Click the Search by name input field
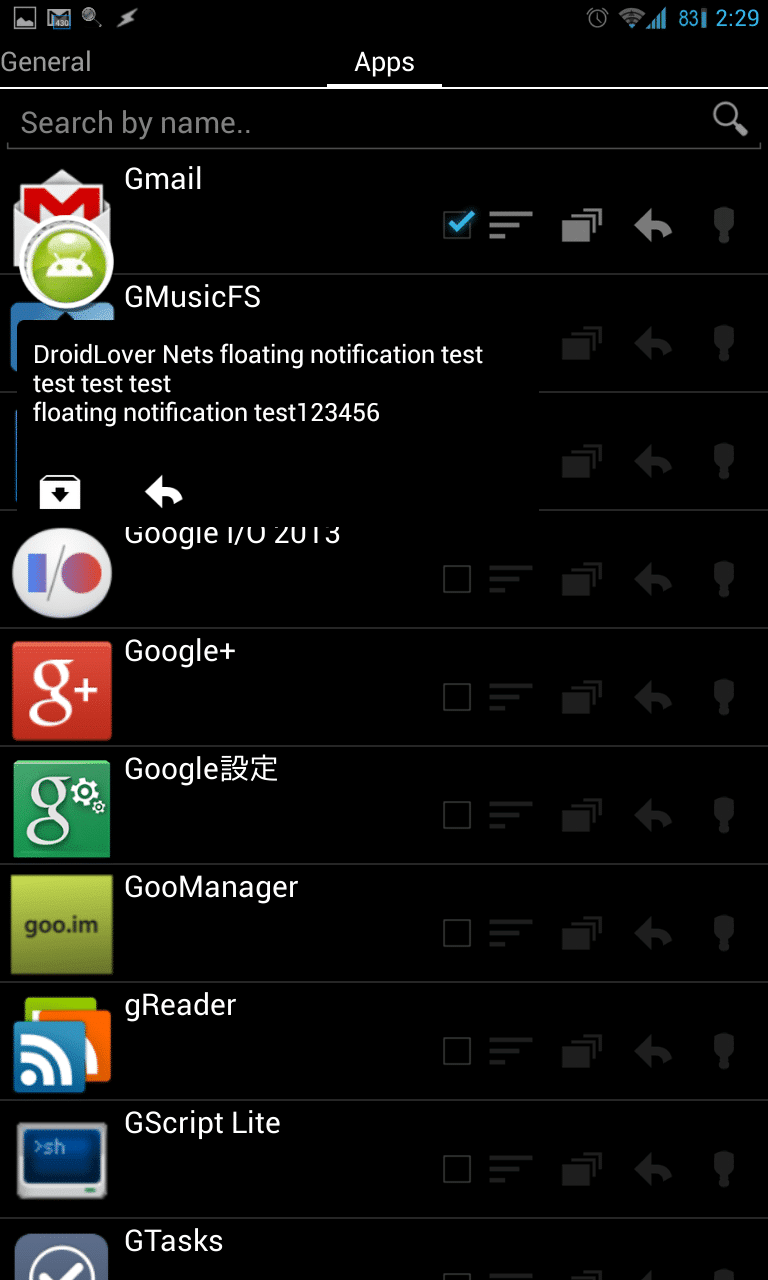Image resolution: width=768 pixels, height=1280 pixels. (300, 122)
